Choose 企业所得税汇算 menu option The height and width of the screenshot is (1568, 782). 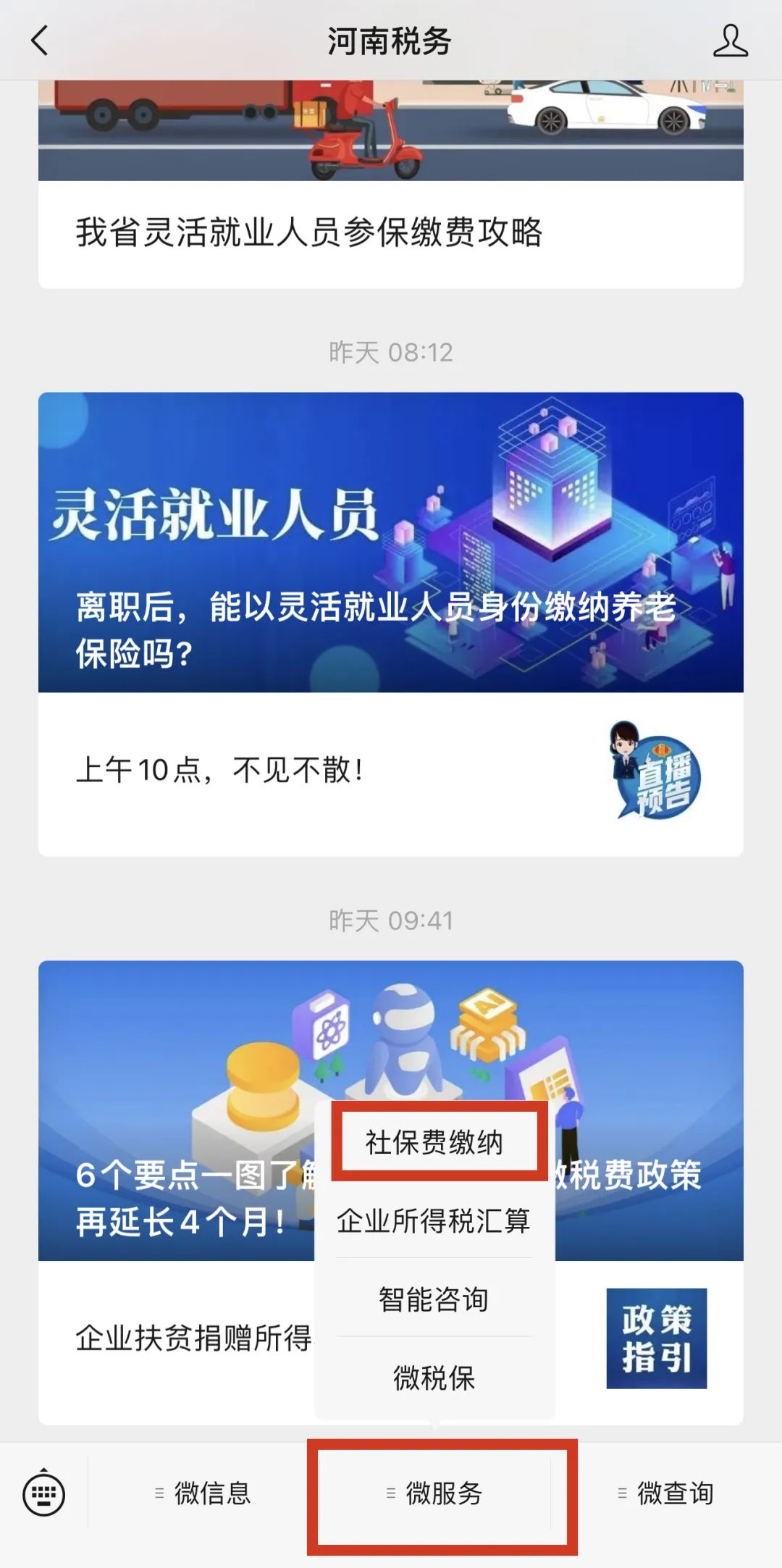click(x=434, y=1221)
